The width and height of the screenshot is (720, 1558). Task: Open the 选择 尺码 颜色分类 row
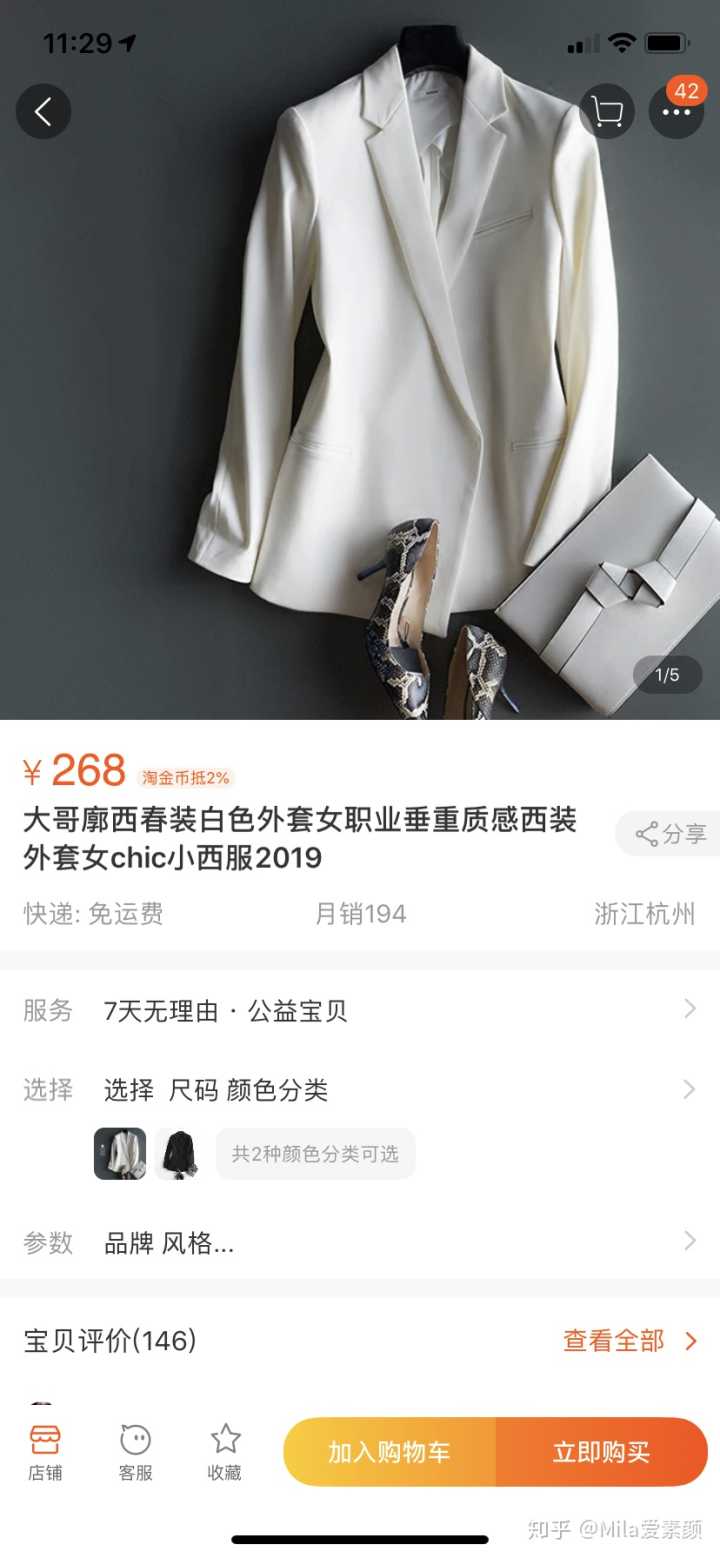tap(360, 1089)
